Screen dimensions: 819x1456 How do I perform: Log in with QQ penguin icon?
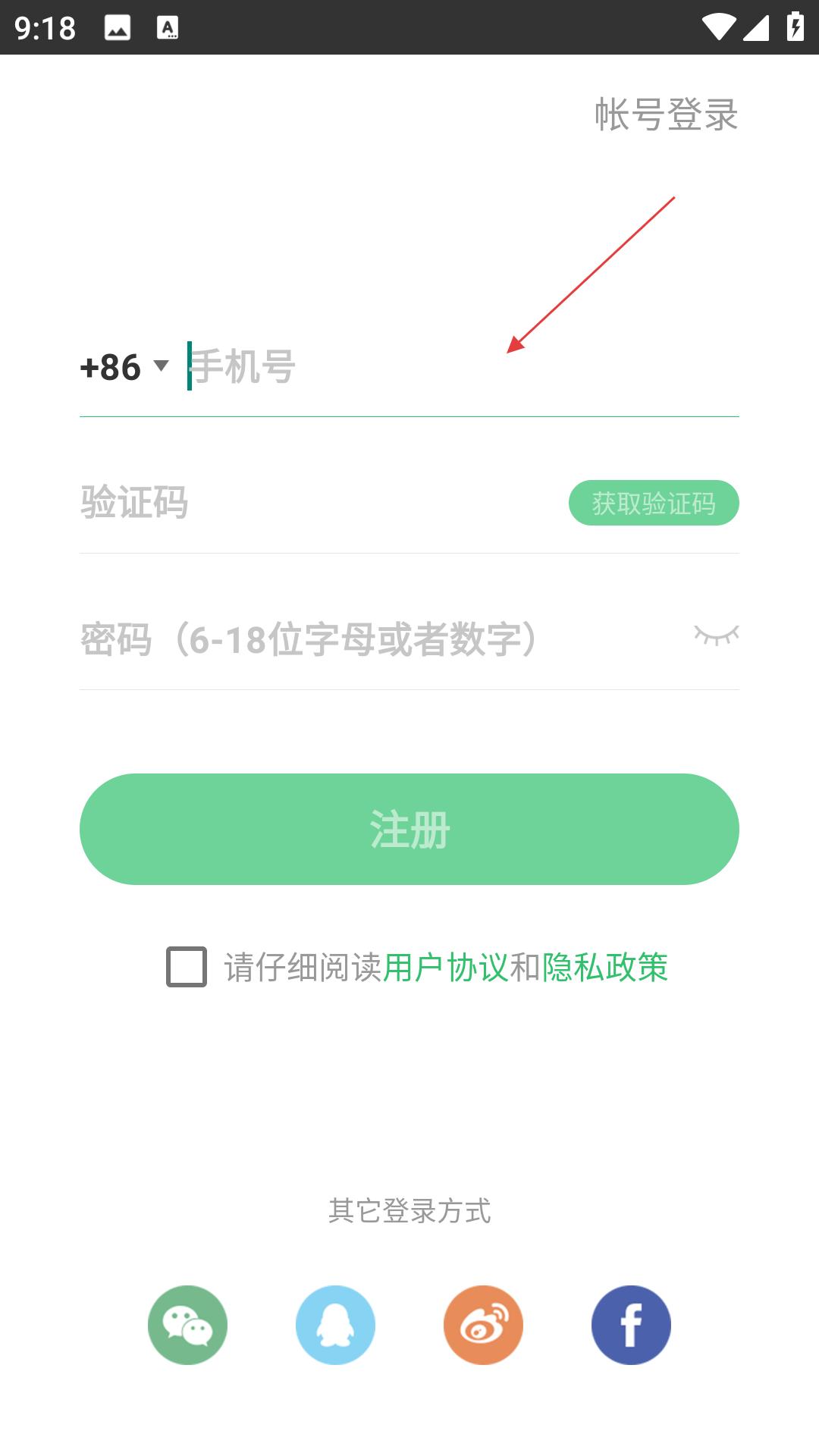pyautogui.click(x=335, y=1325)
